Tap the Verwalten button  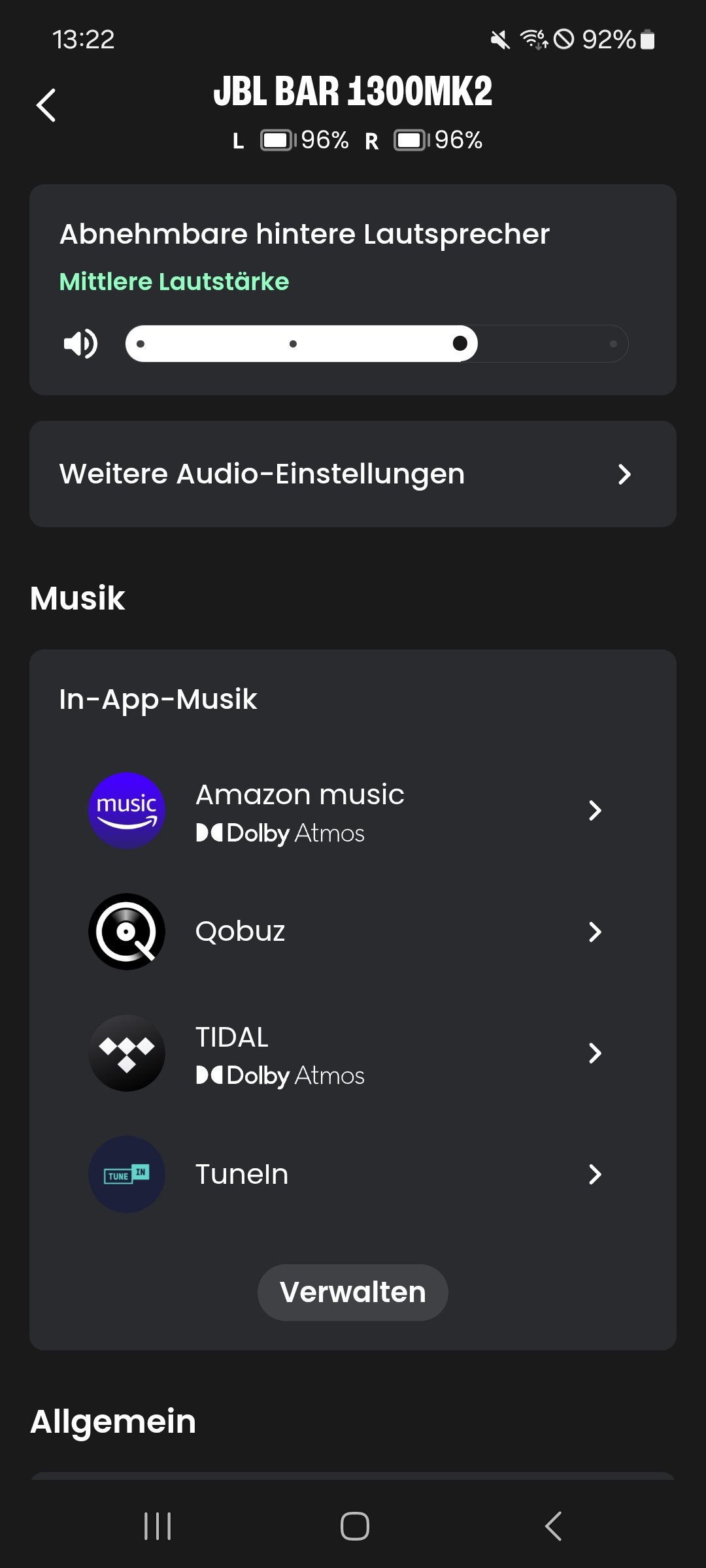click(353, 1292)
